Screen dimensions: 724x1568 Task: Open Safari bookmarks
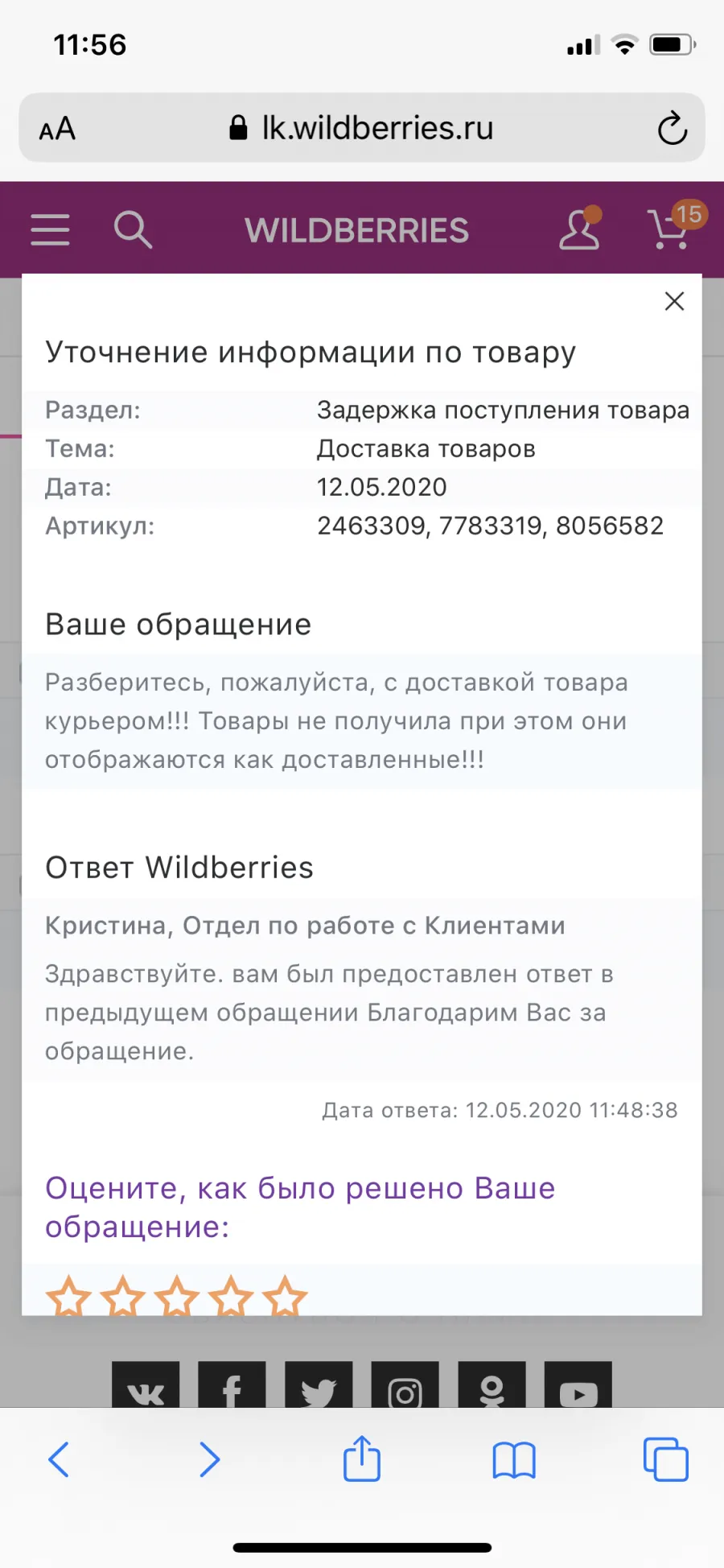click(x=514, y=1460)
